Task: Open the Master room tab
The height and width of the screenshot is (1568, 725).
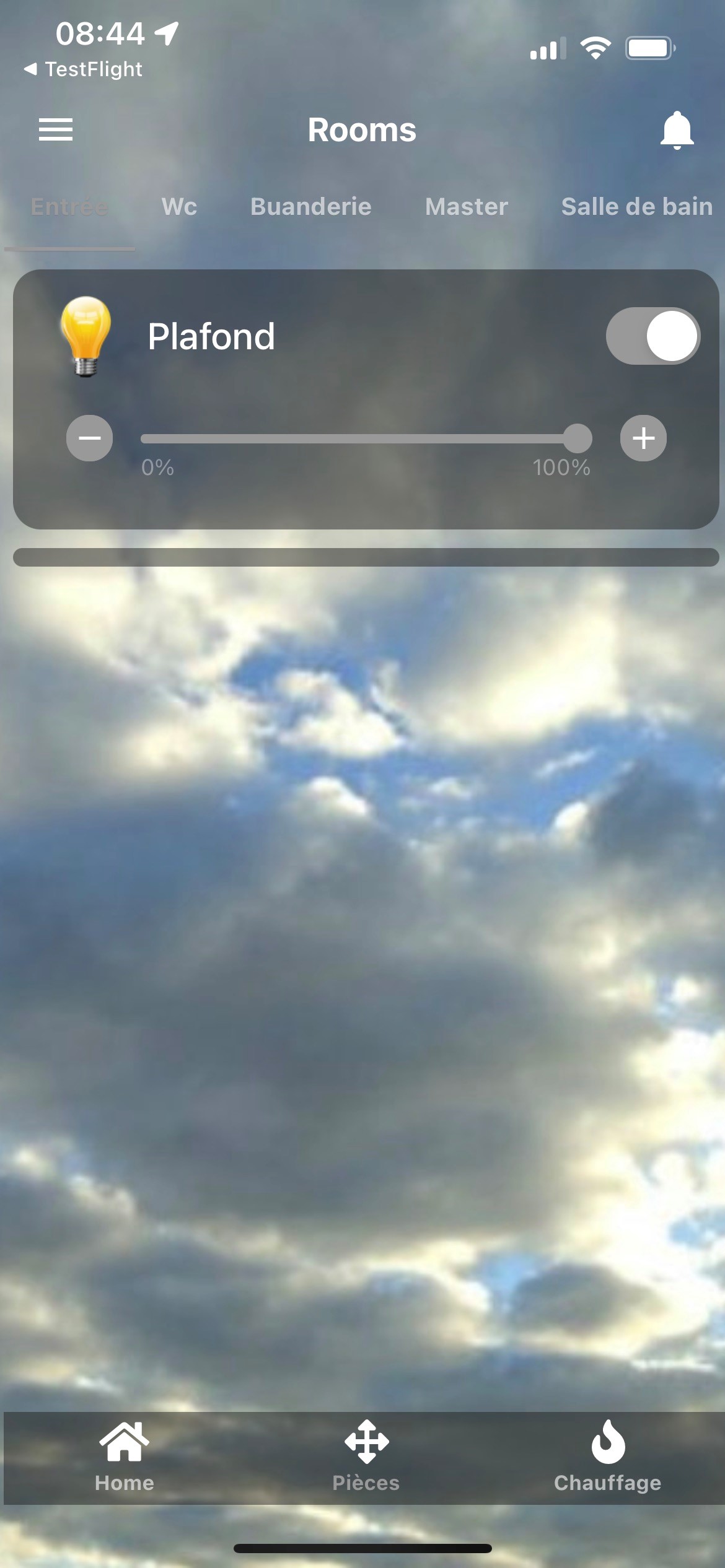Action: pos(466,207)
